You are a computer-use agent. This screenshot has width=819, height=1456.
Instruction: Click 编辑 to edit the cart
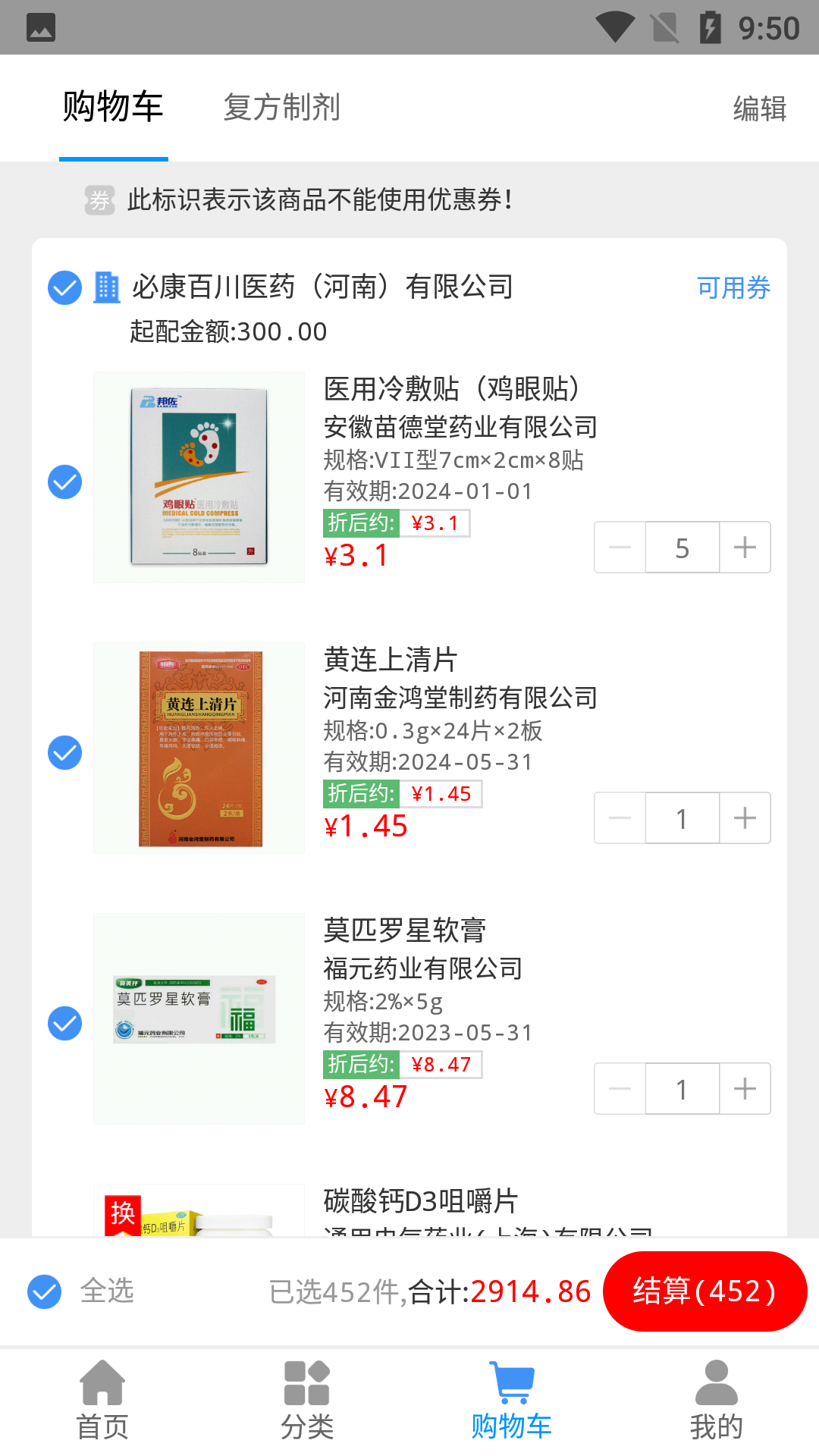pos(759,109)
